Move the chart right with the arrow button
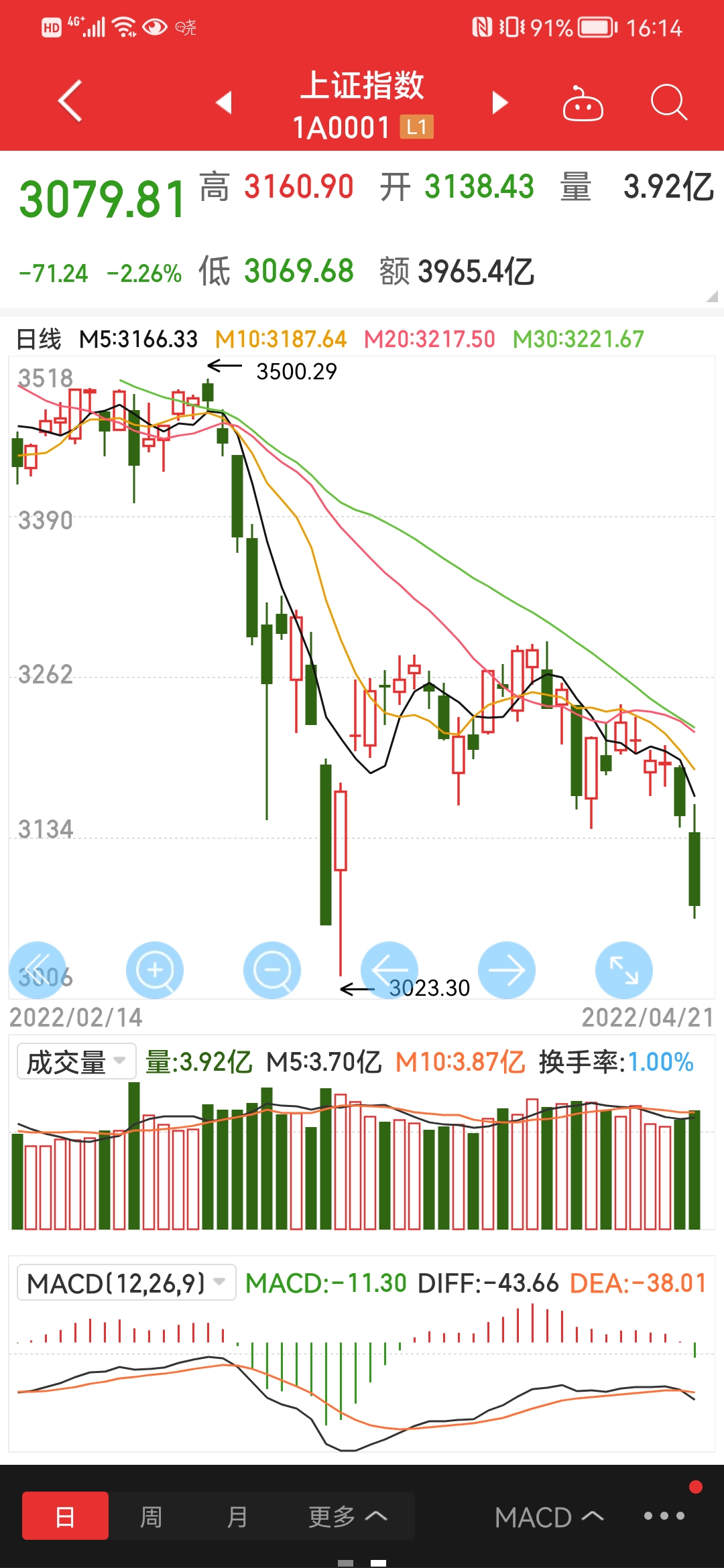 pyautogui.click(x=507, y=970)
